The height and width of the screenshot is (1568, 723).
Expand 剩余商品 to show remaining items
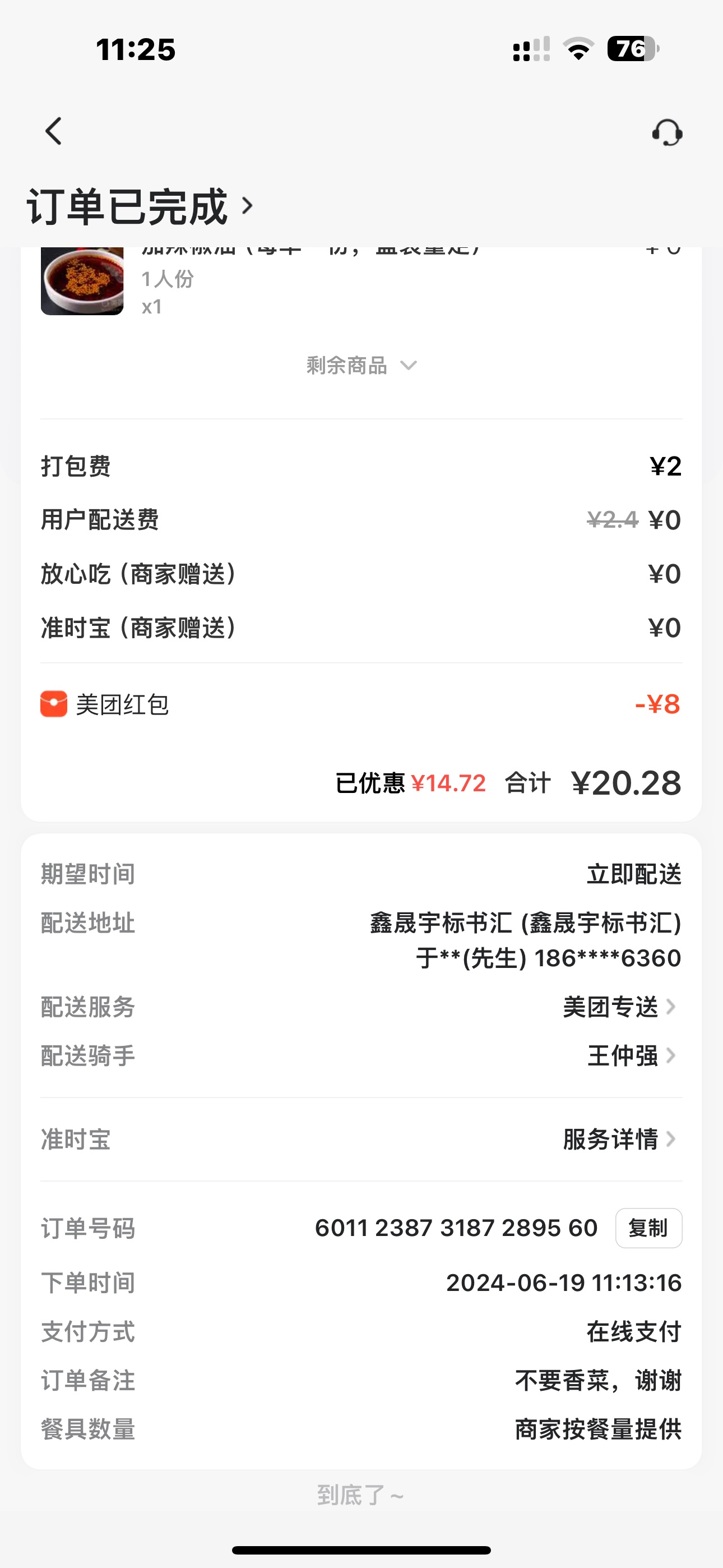361,366
